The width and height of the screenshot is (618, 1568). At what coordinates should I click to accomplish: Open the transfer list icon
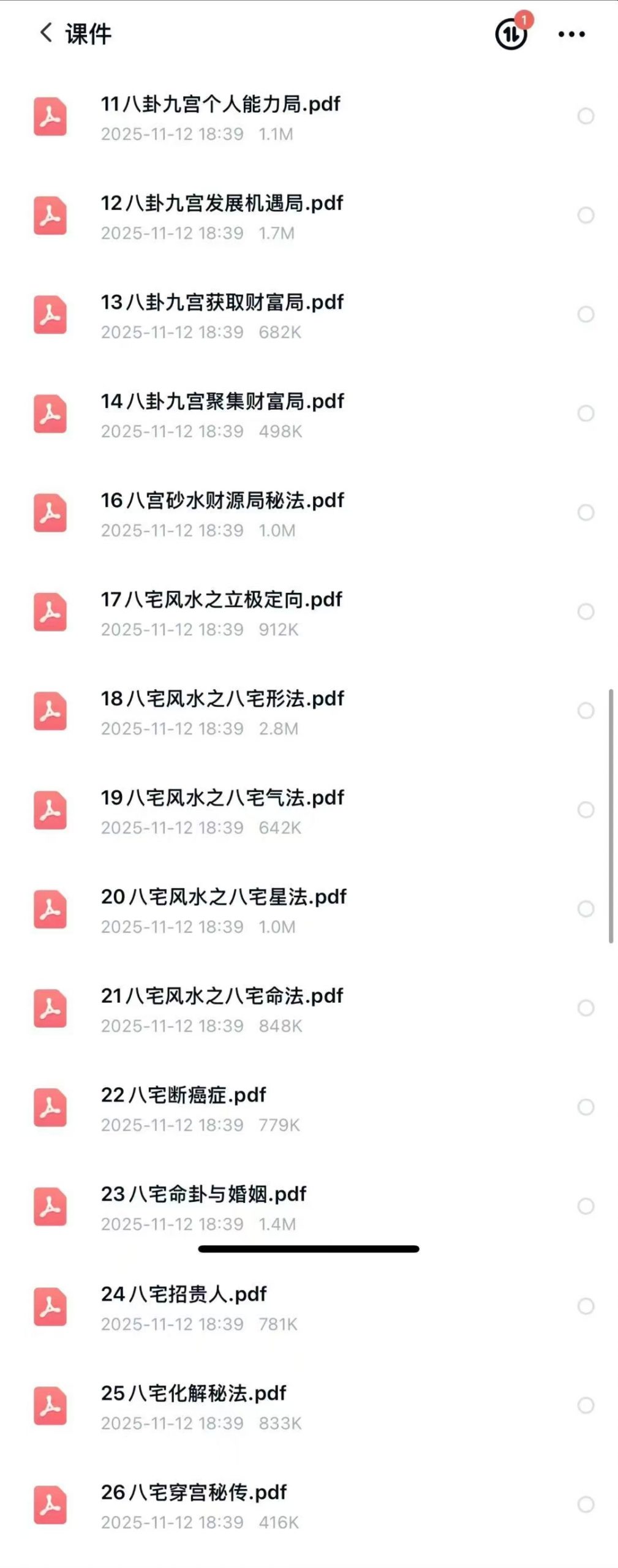click(x=511, y=34)
